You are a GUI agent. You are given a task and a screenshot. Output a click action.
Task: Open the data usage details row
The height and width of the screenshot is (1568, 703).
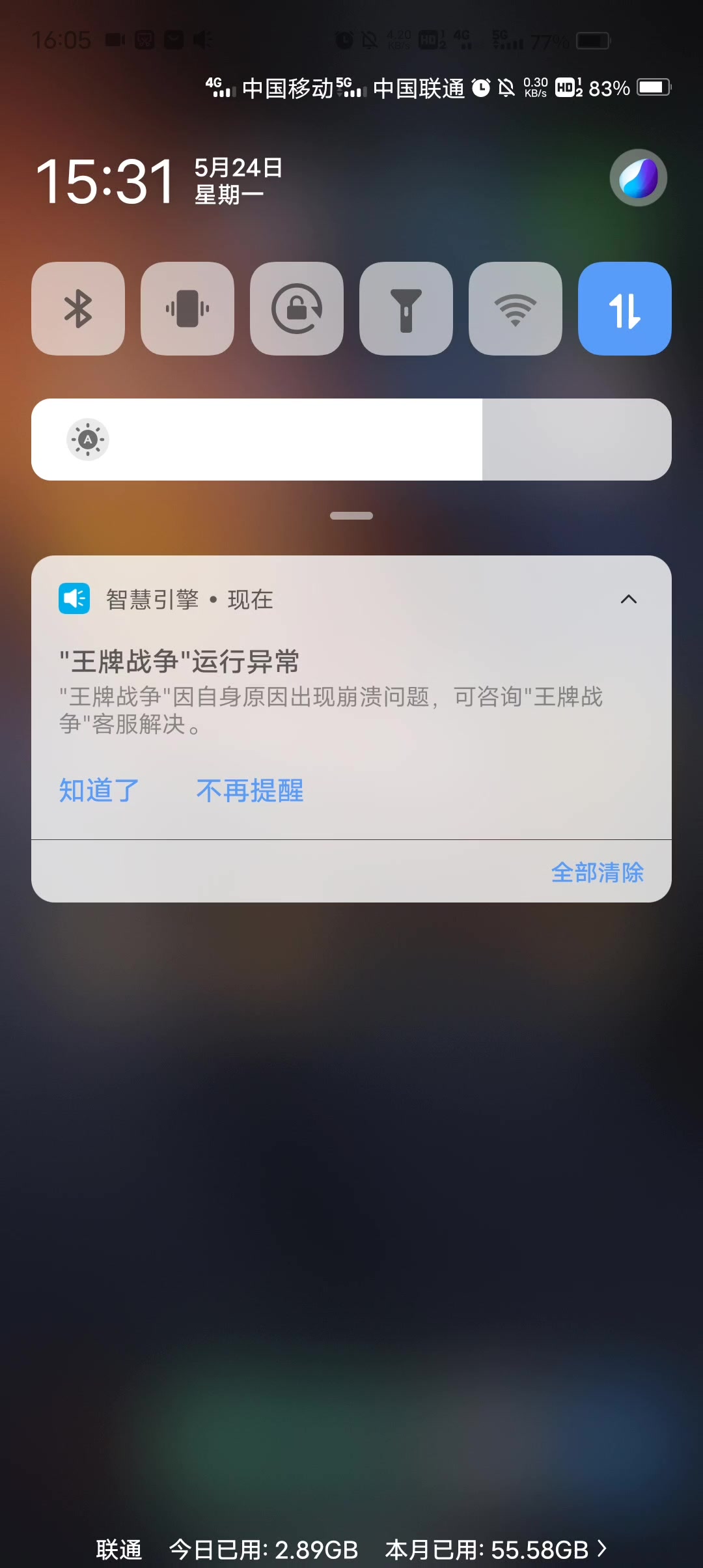351,1550
